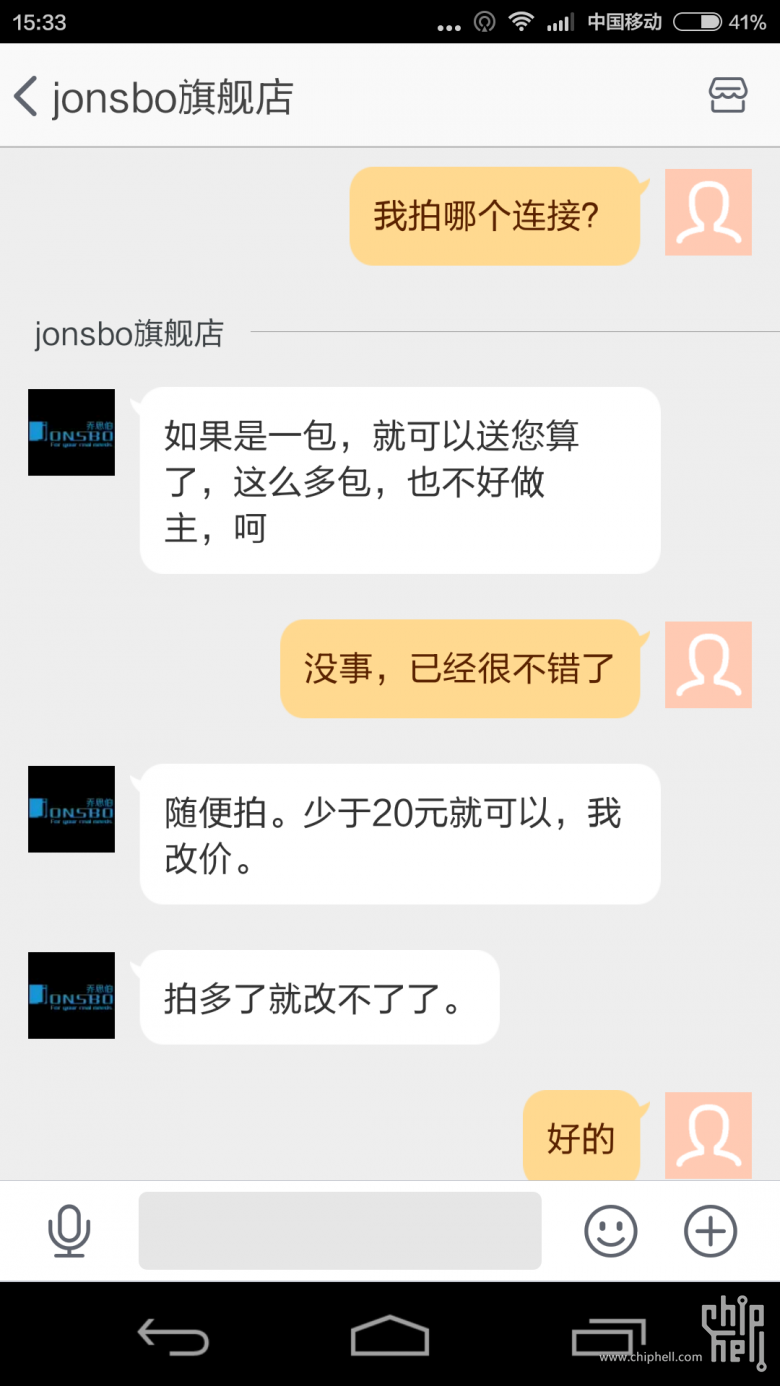Open the emoji picker
The width and height of the screenshot is (780, 1386).
pyautogui.click(x=610, y=1231)
